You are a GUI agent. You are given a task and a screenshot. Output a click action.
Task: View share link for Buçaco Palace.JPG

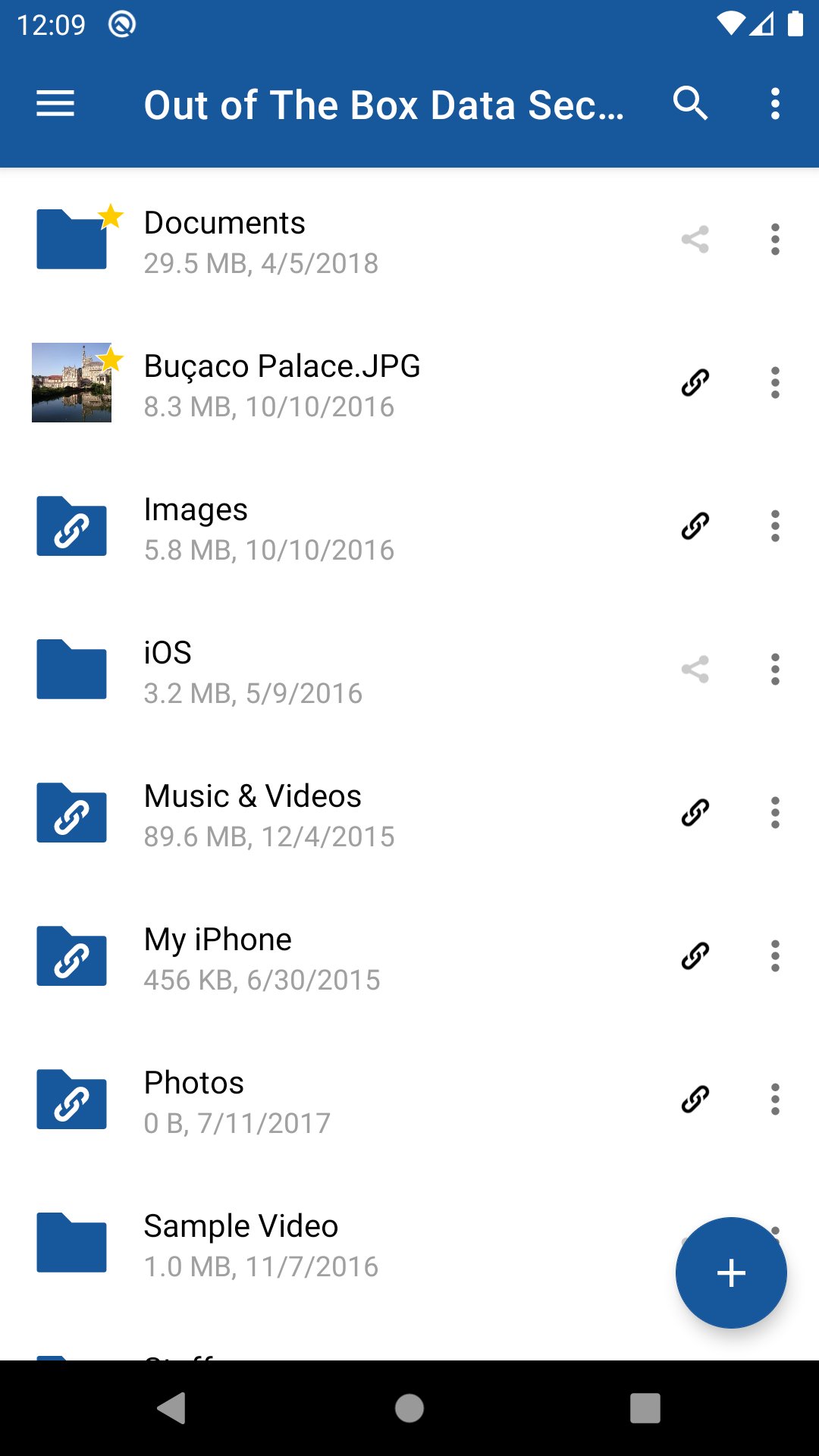pyautogui.click(x=695, y=383)
